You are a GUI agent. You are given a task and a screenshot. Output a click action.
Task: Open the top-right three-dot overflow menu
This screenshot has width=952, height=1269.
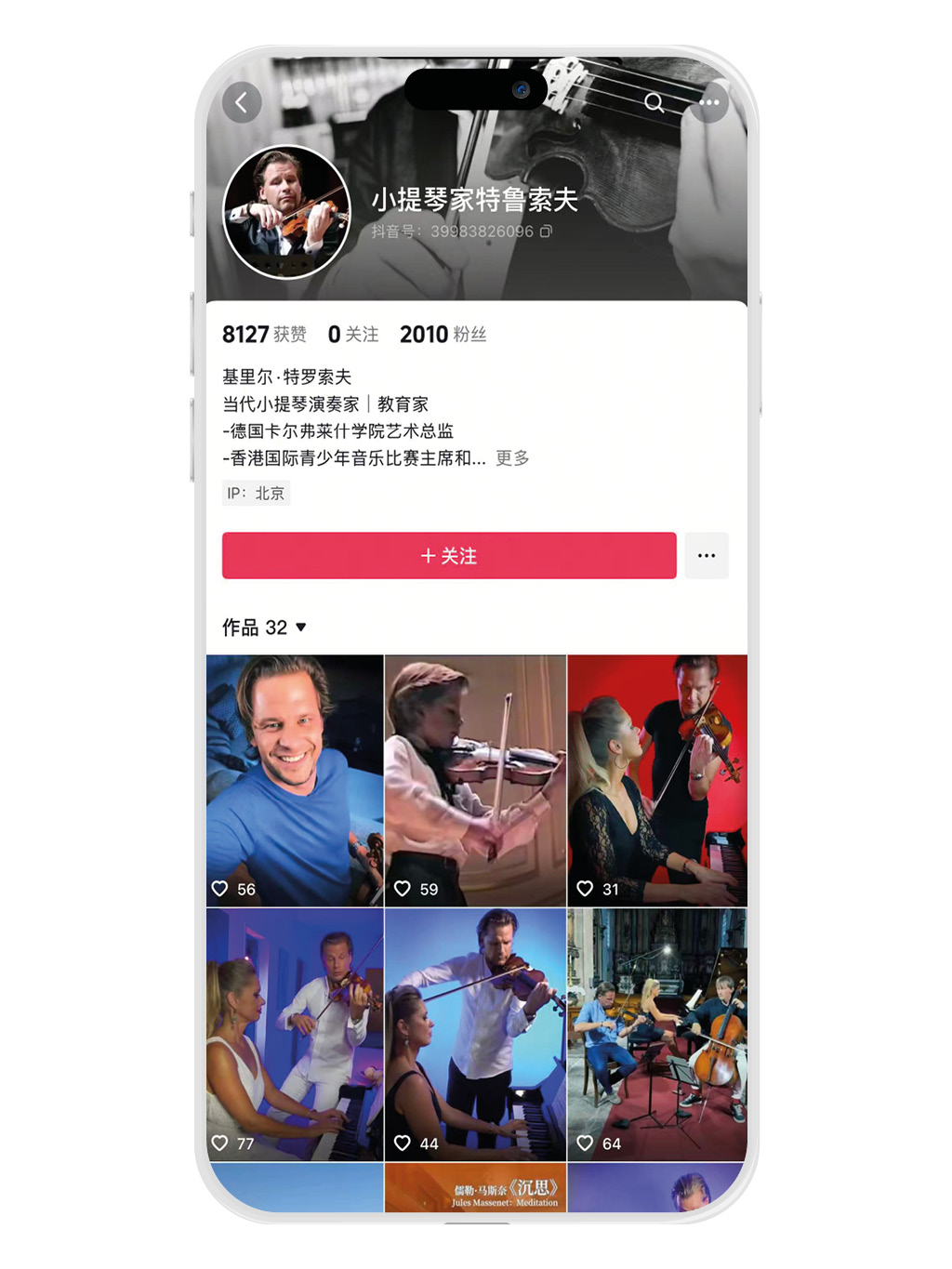pyautogui.click(x=710, y=102)
